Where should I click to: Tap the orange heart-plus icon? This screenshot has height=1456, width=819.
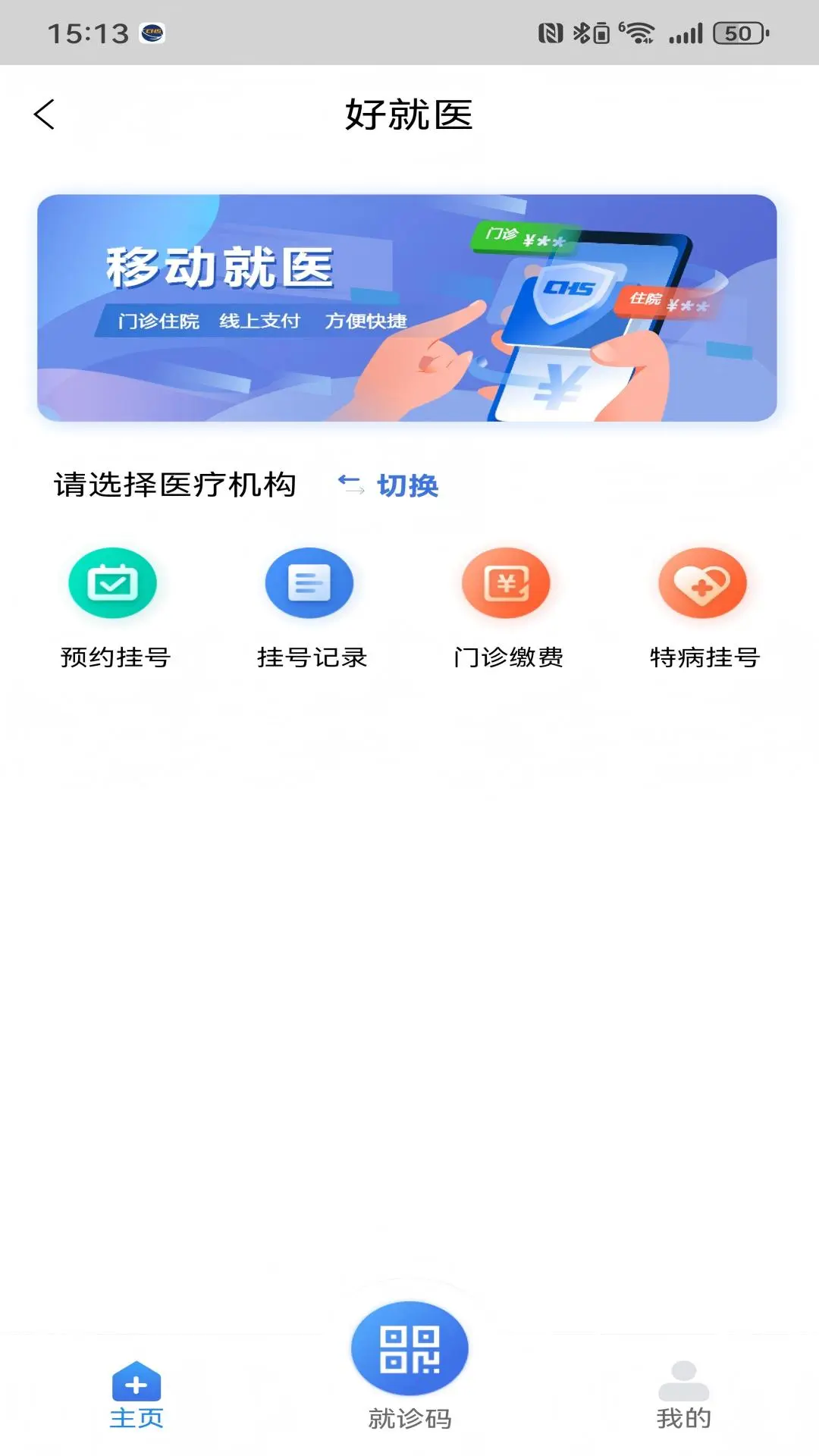point(702,582)
